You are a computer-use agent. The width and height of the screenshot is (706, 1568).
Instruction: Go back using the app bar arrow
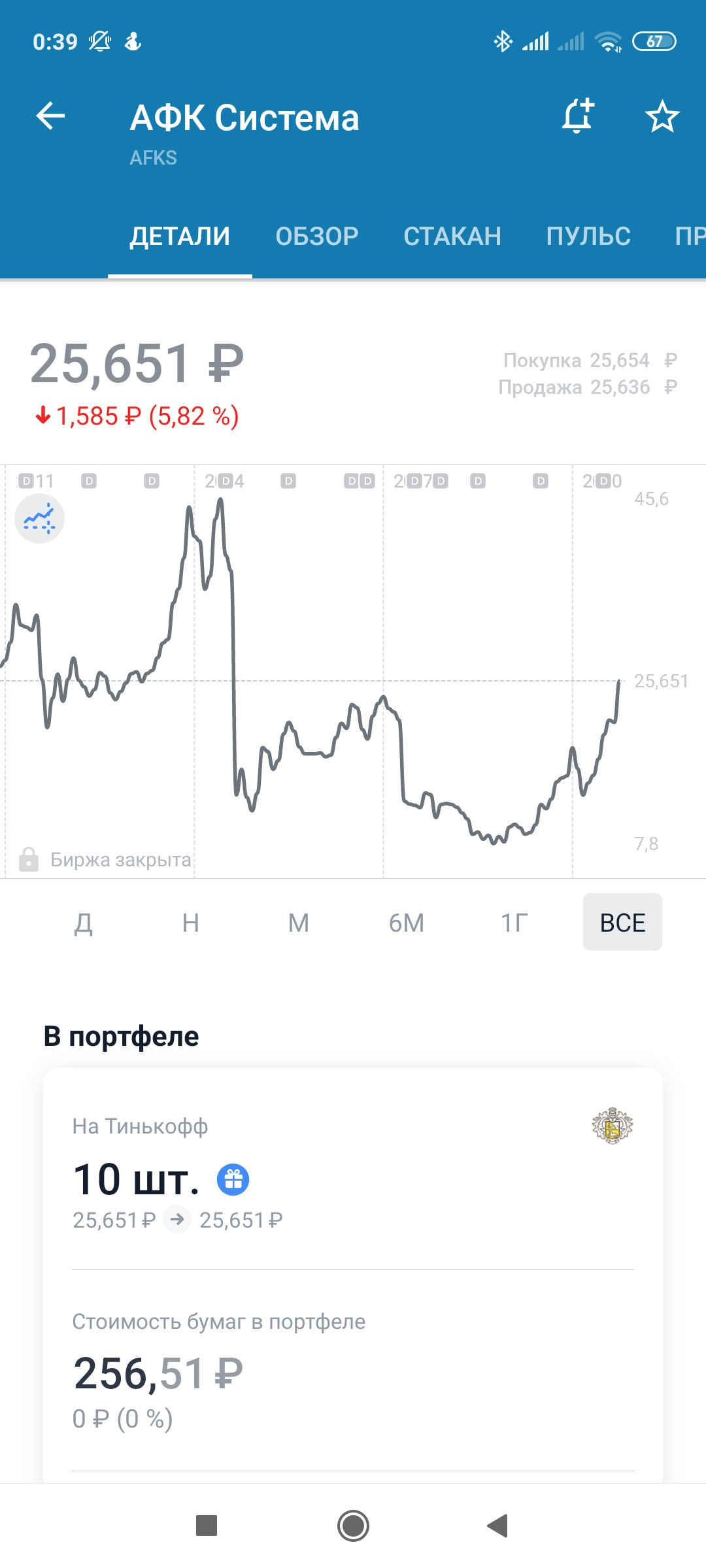coord(50,117)
